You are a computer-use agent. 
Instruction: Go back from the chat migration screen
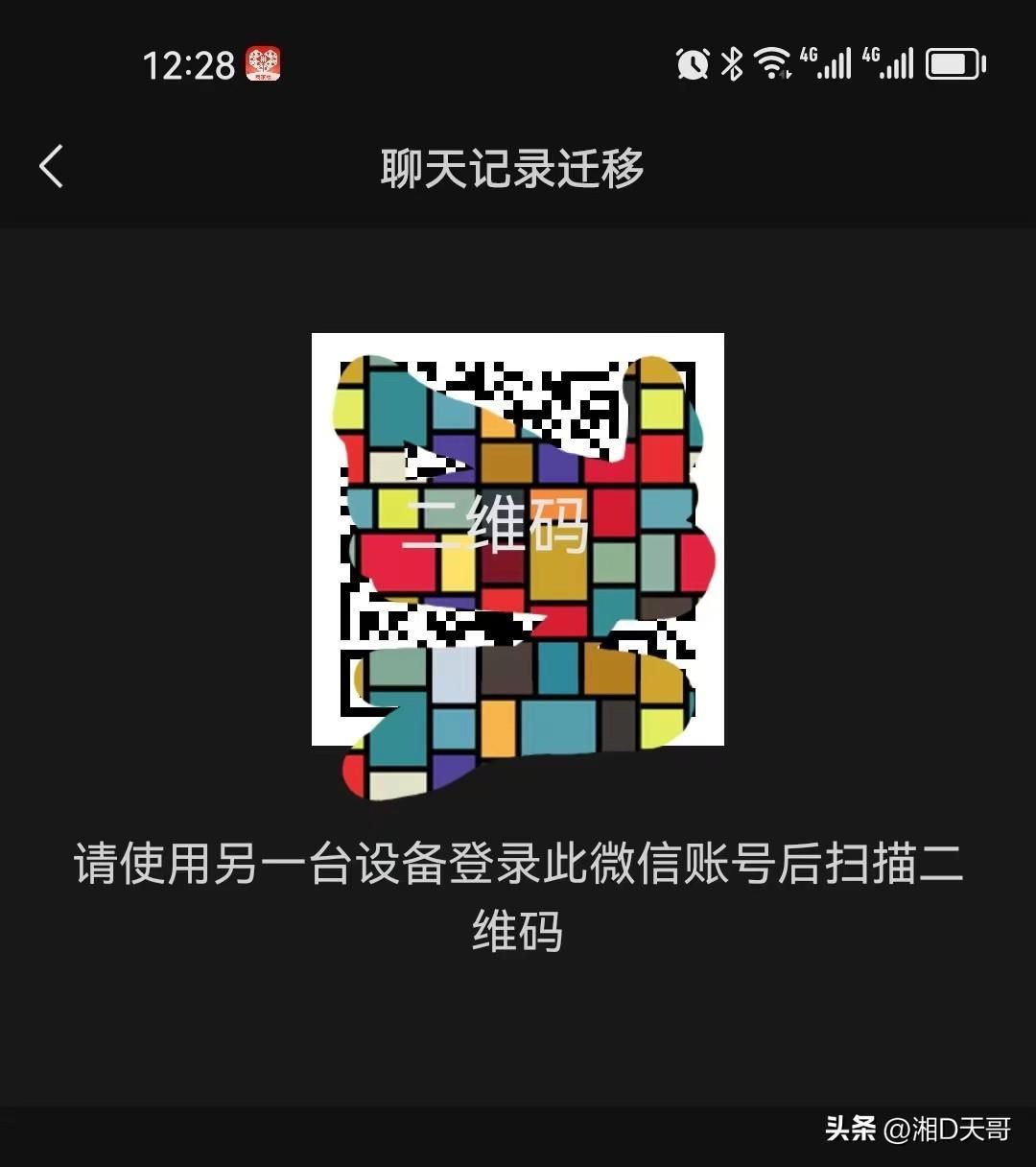[x=52, y=167]
